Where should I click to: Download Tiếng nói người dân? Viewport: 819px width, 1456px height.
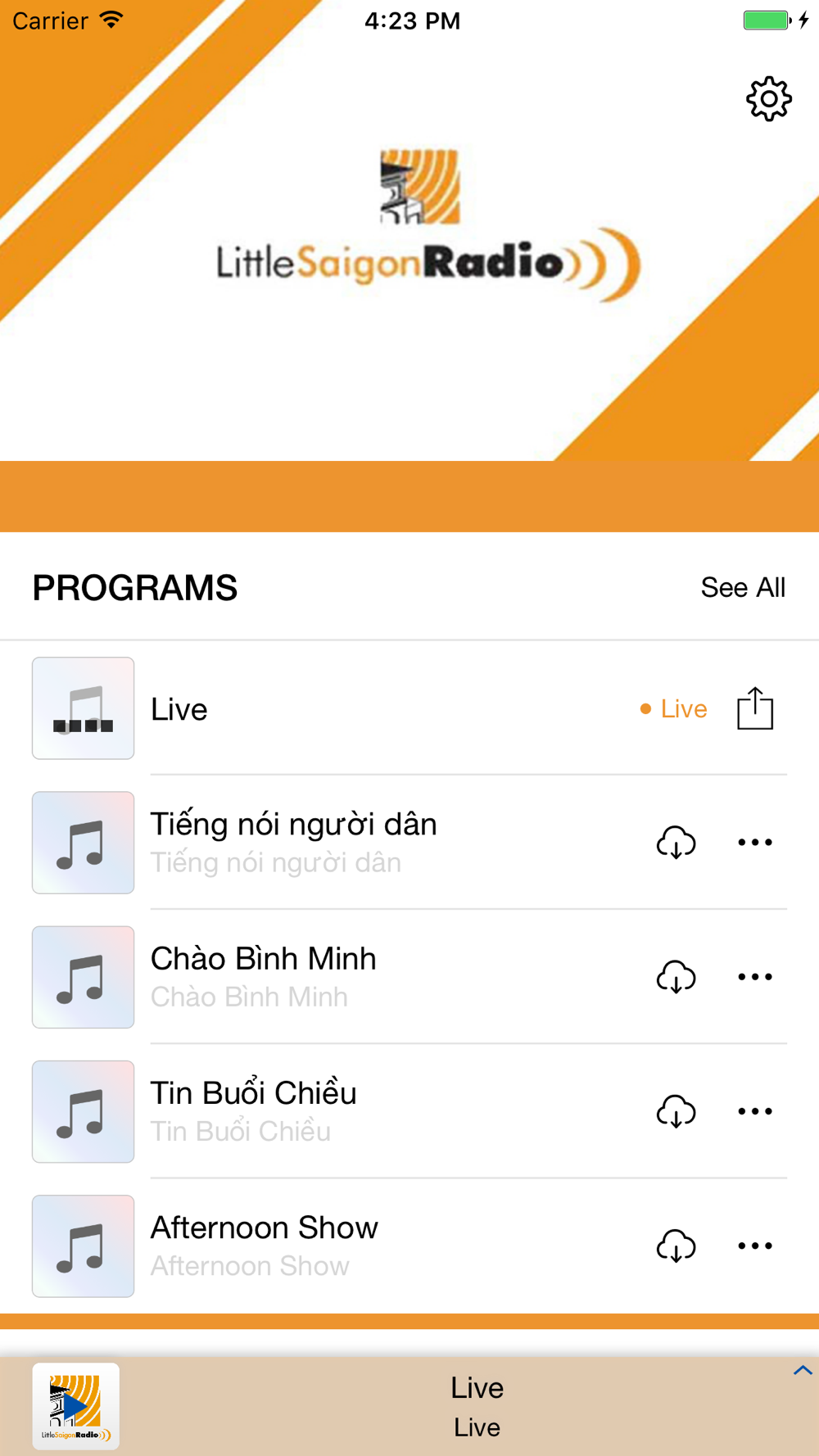point(676,843)
